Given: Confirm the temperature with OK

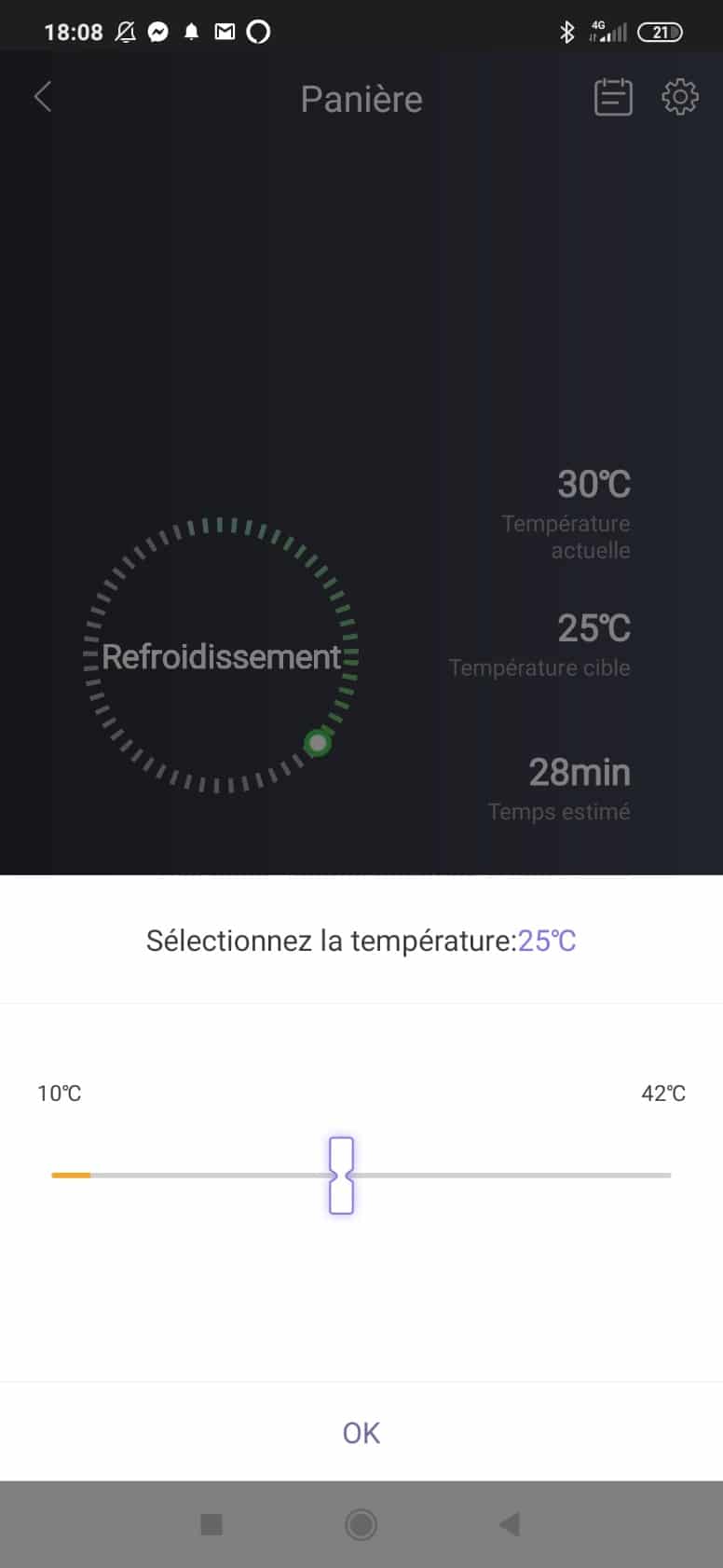Looking at the screenshot, I should point(361,1432).
